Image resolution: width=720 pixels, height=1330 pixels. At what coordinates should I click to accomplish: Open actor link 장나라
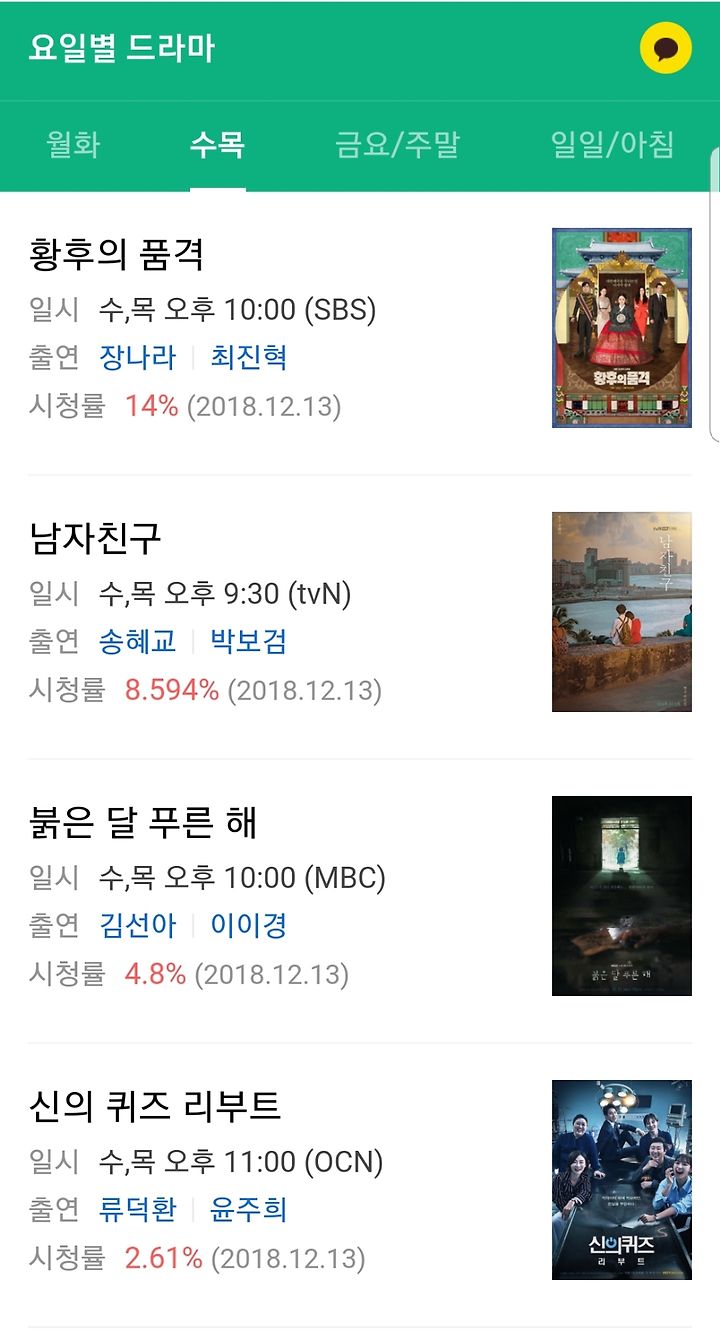[138, 358]
